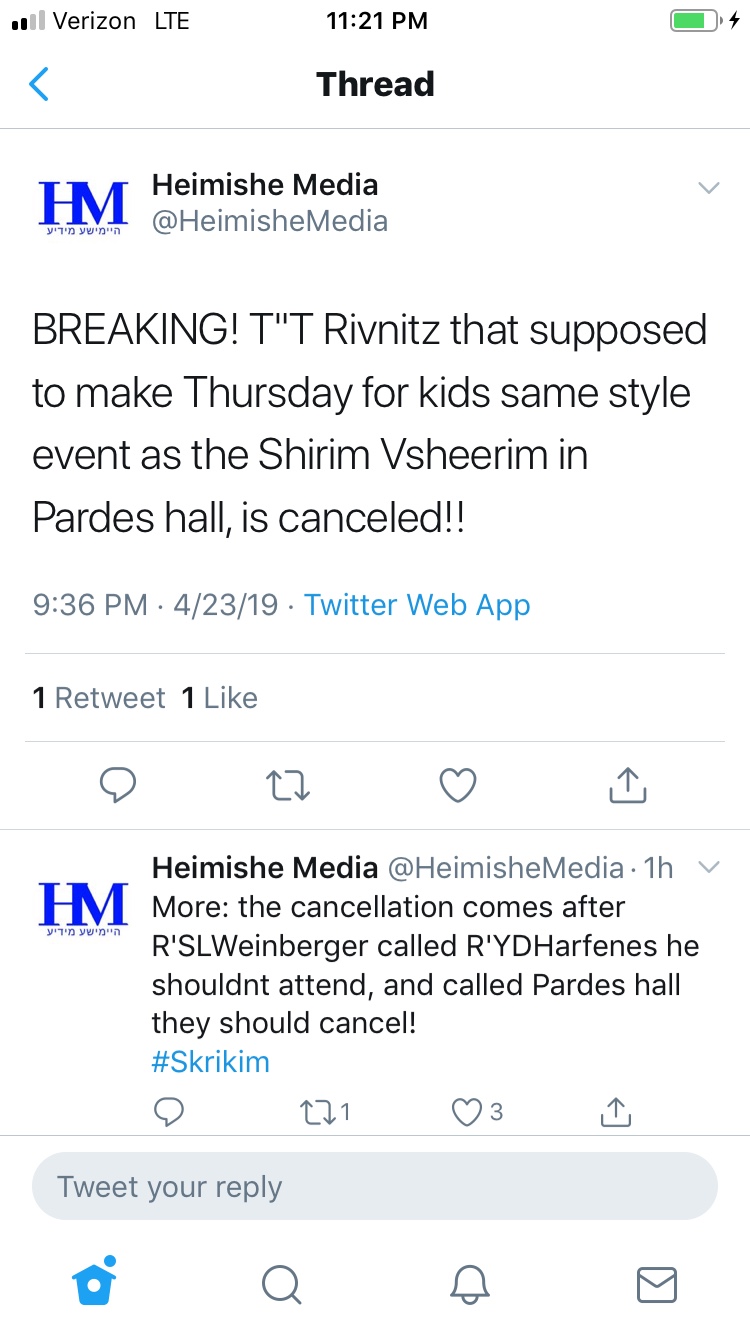Reply to the 'More: the cancellation' tweet
Image resolution: width=750 pixels, height=1334 pixels.
coord(170,1111)
